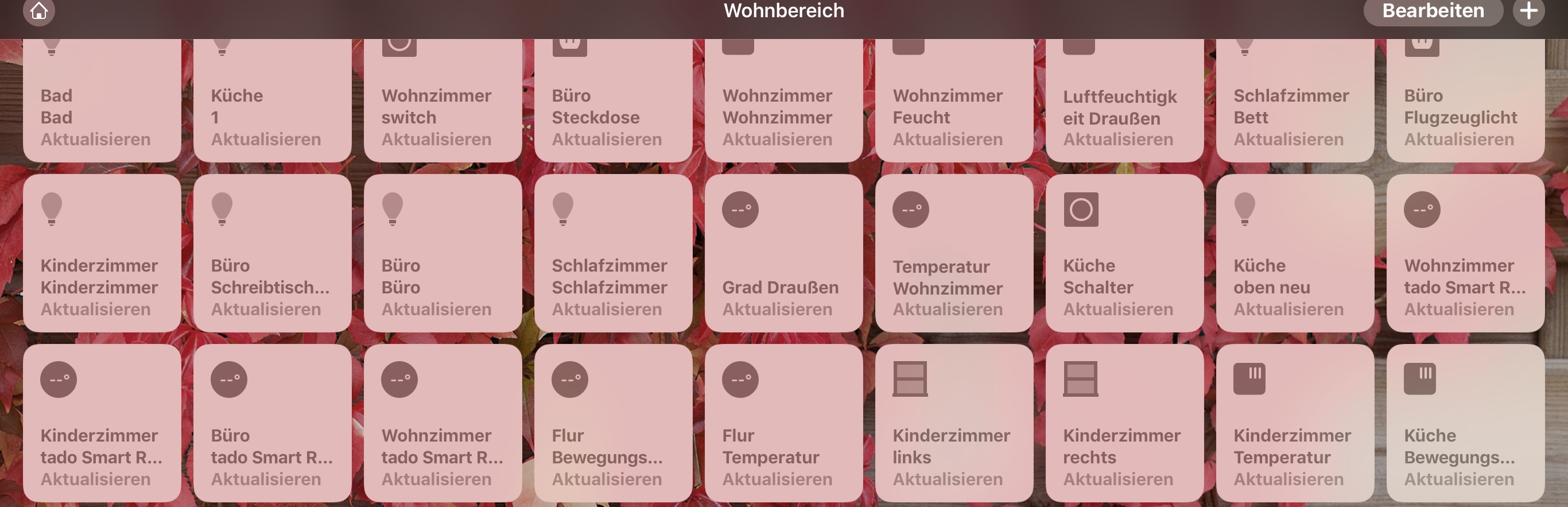The image size is (1568, 507).
Task: Open the home icon in the top bar
Action: click(x=39, y=11)
